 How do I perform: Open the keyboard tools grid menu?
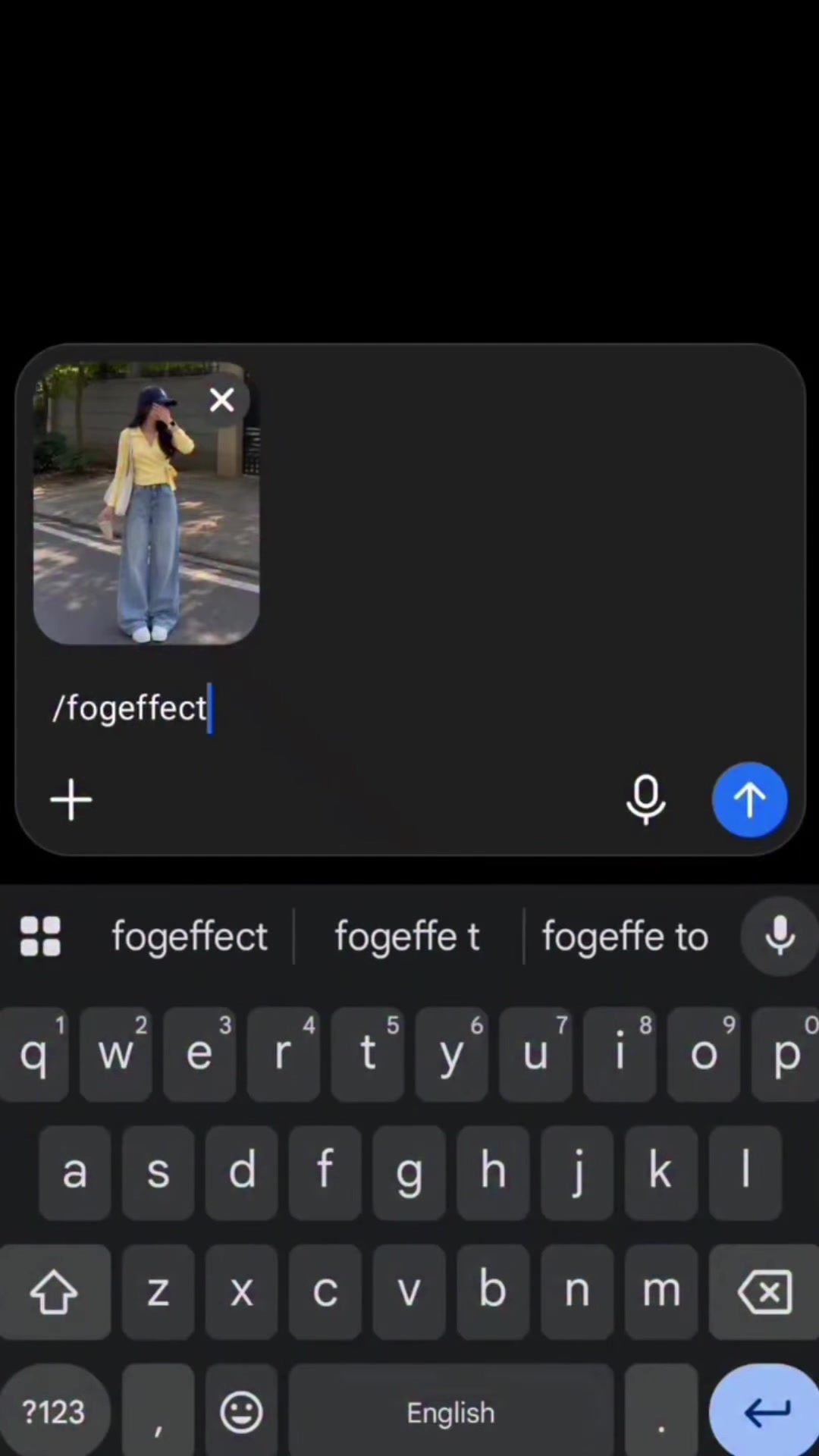tap(40, 937)
